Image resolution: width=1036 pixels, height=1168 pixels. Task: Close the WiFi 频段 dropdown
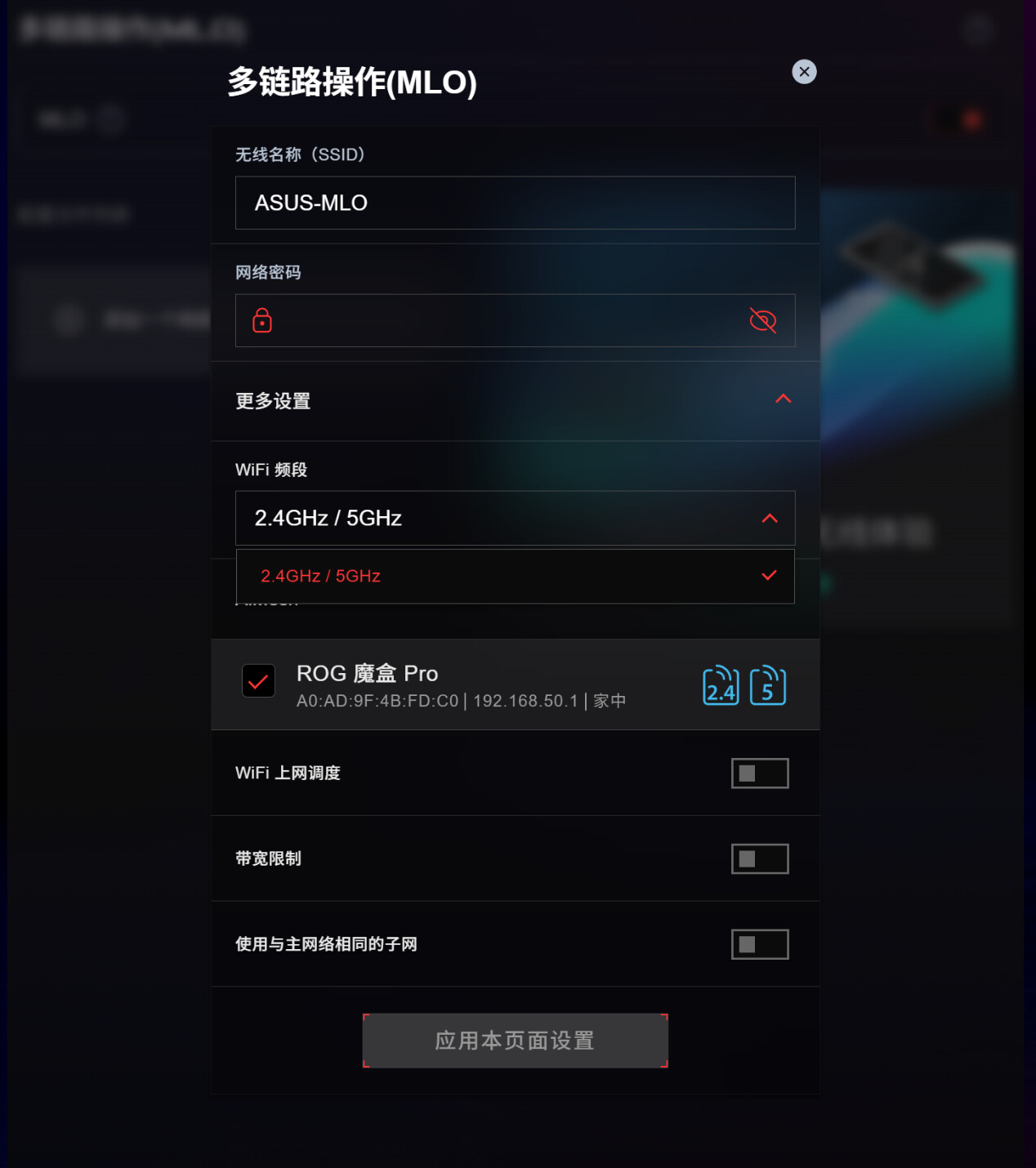click(769, 519)
